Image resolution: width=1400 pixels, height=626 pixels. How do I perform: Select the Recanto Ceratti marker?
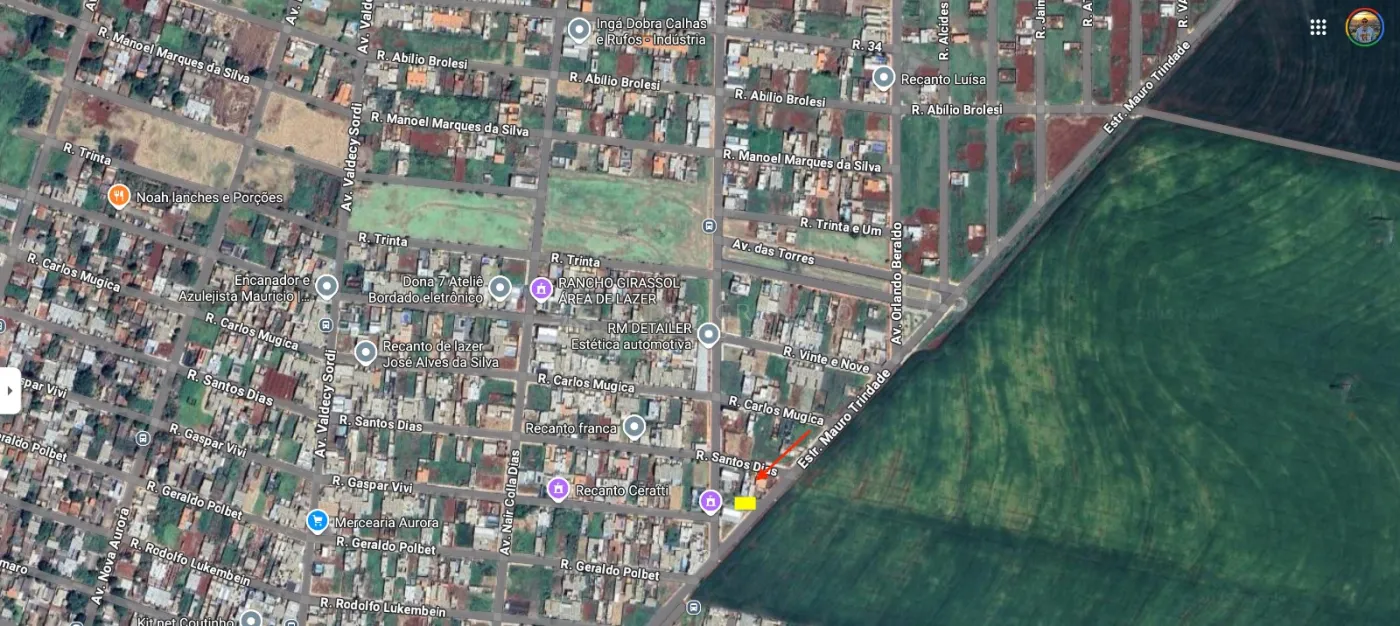pos(558,489)
